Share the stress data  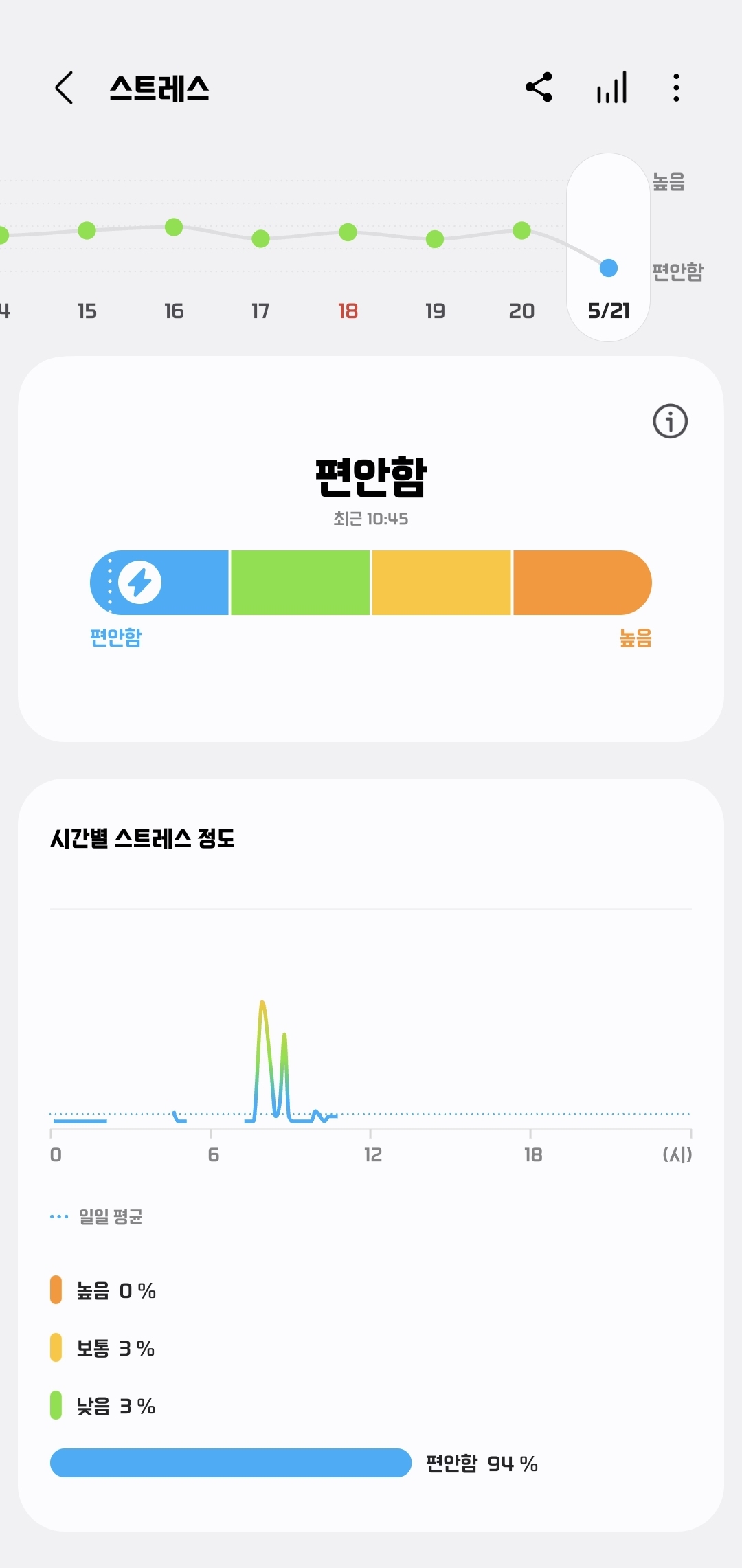tap(539, 87)
